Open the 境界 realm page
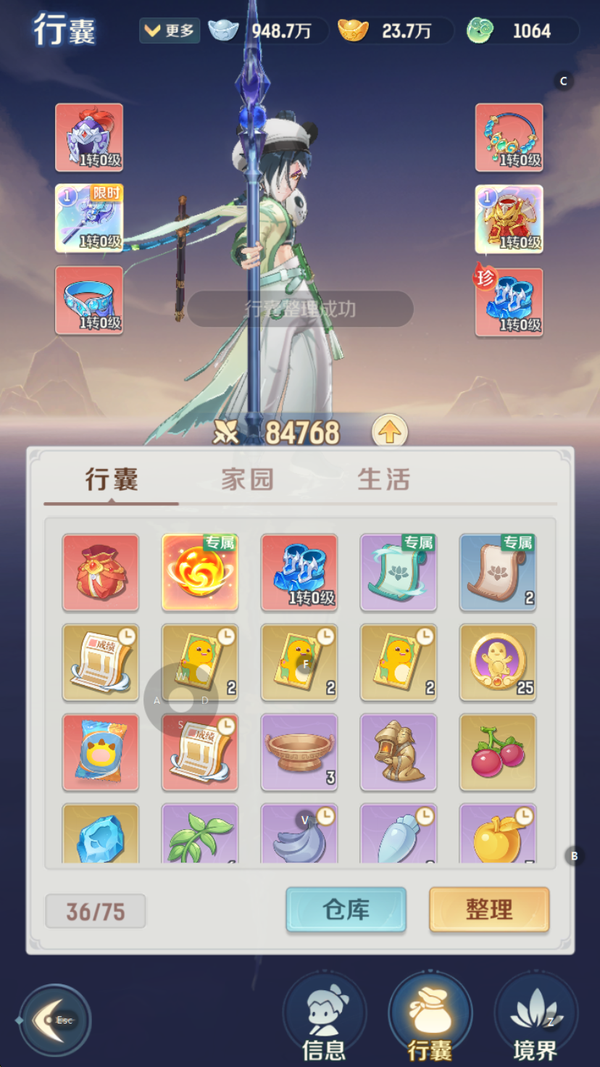Screen dimensions: 600x1067 point(535,1020)
